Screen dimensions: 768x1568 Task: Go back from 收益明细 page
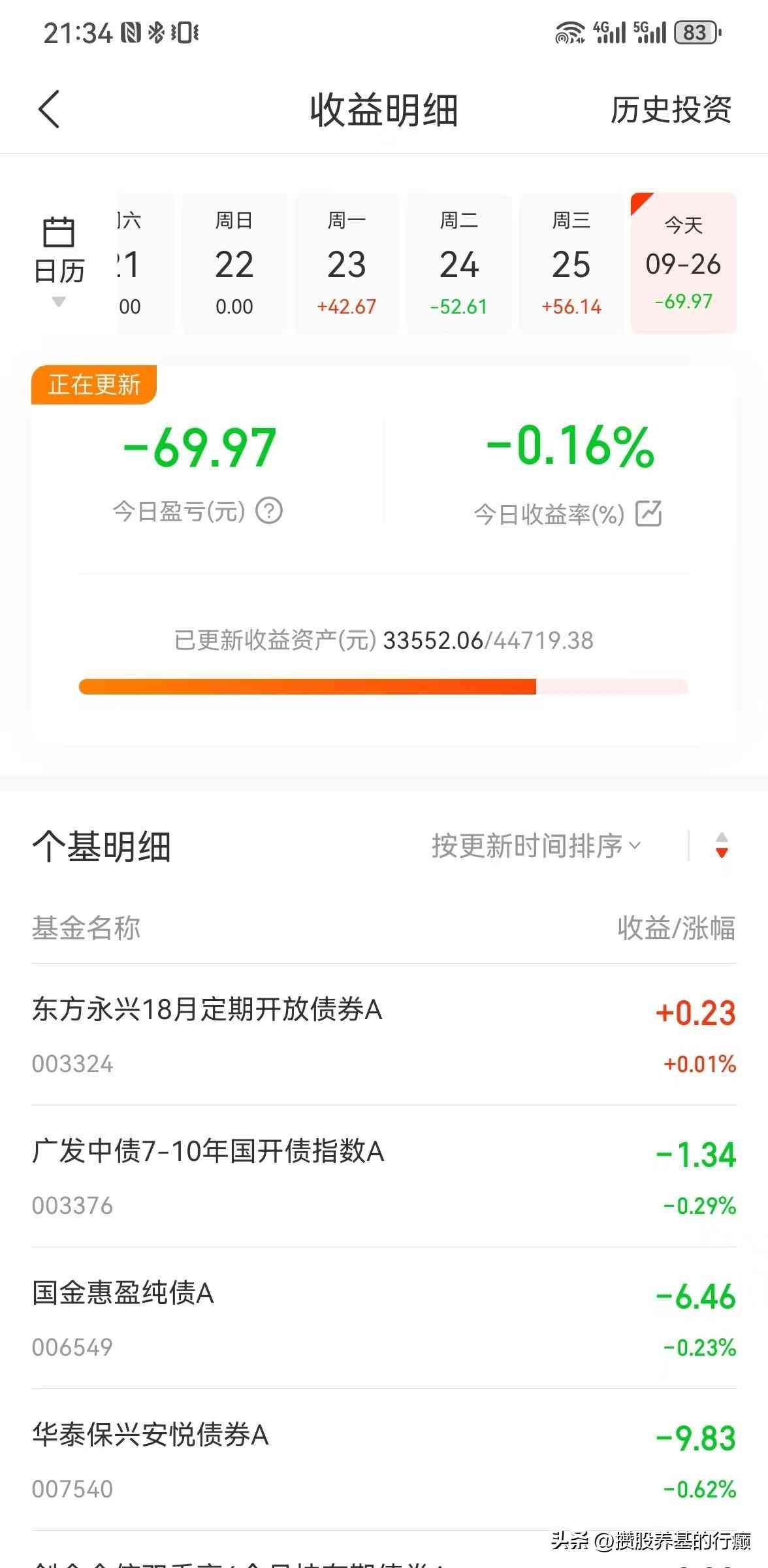coord(49,109)
